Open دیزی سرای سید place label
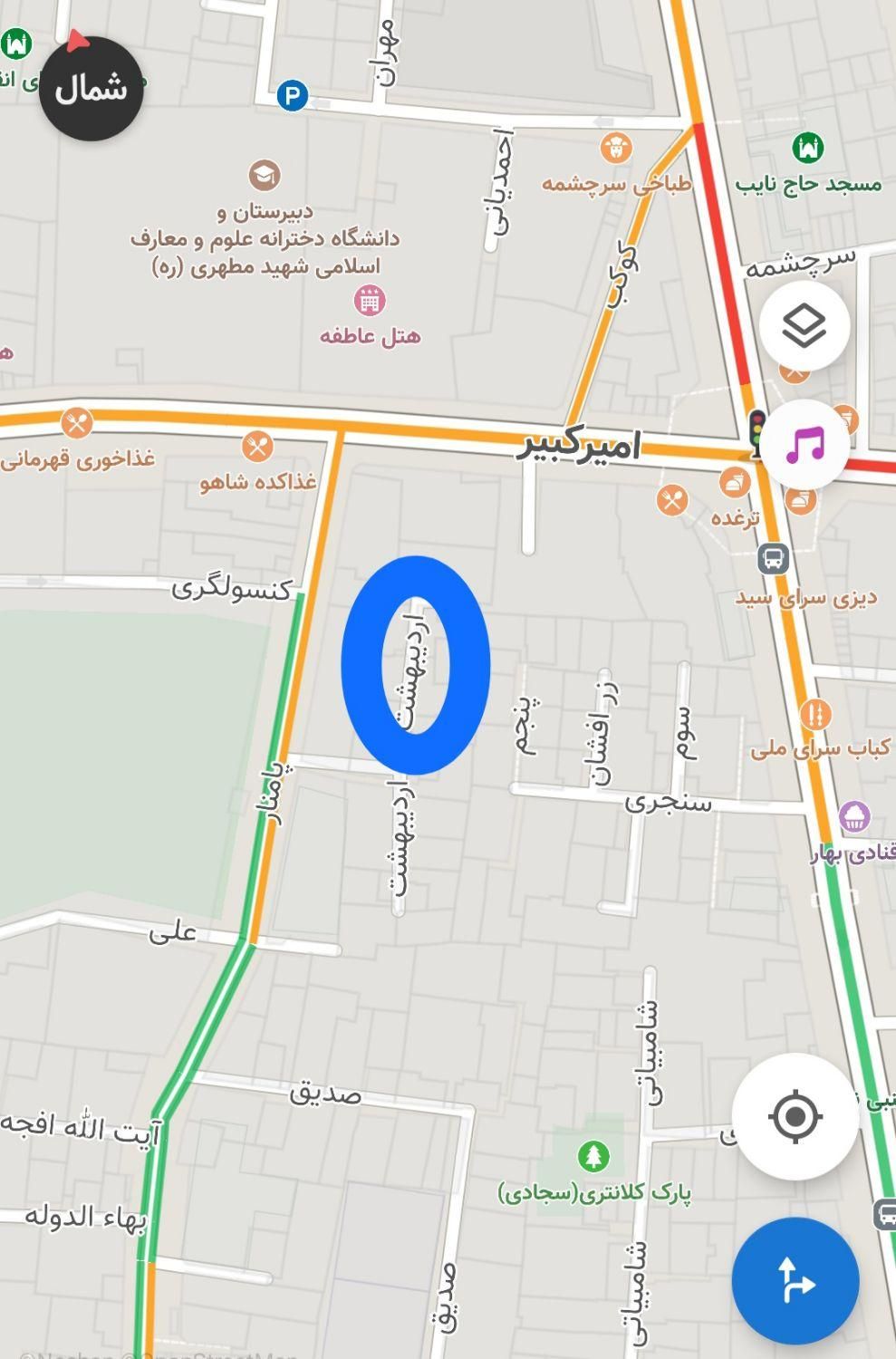The width and height of the screenshot is (896, 1359). [x=805, y=598]
